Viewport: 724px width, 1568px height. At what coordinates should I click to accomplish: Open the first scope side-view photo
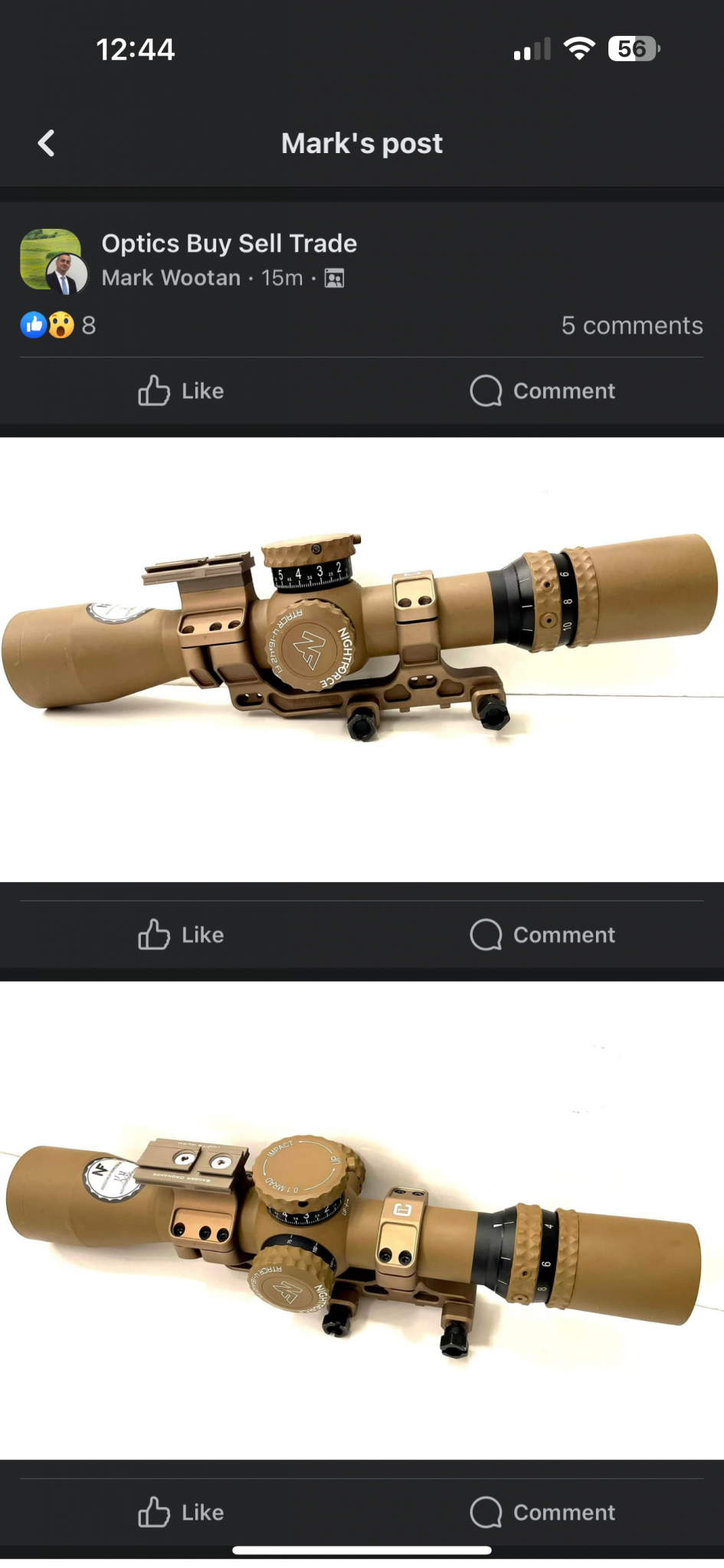(x=362, y=658)
